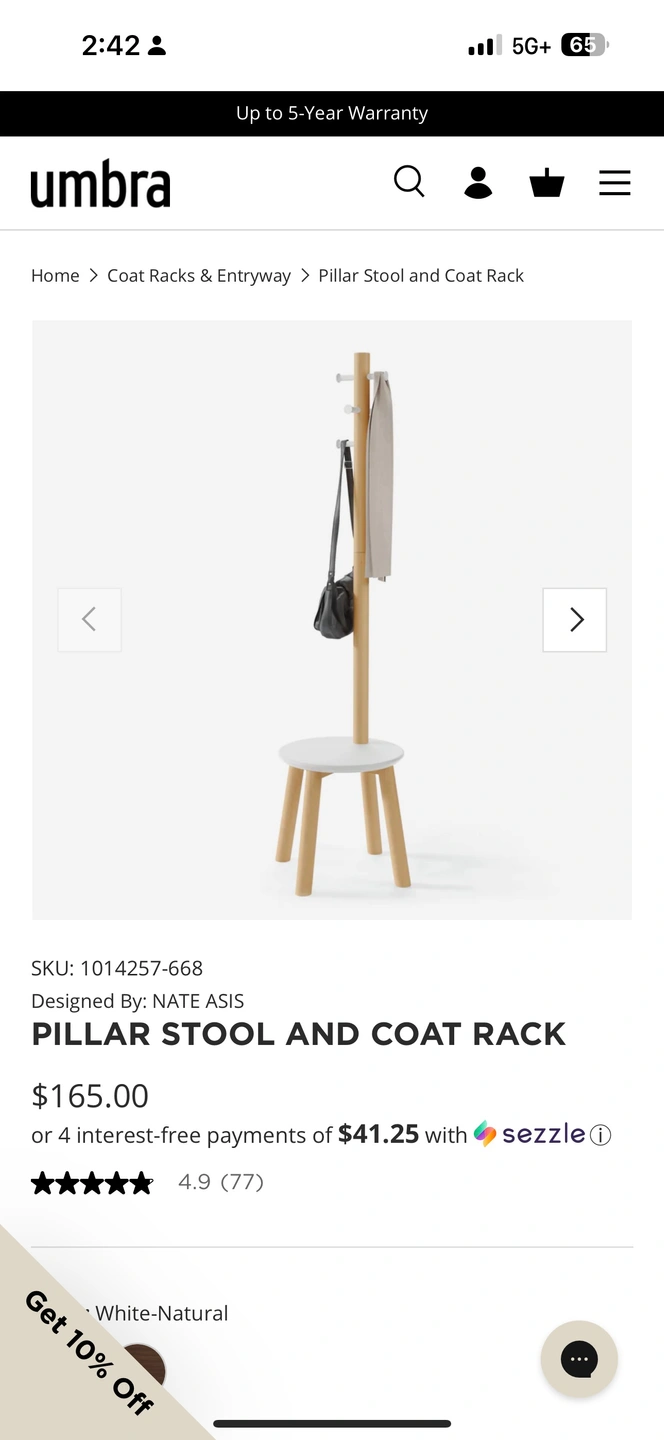Show next product image
The height and width of the screenshot is (1440, 664).
point(575,620)
